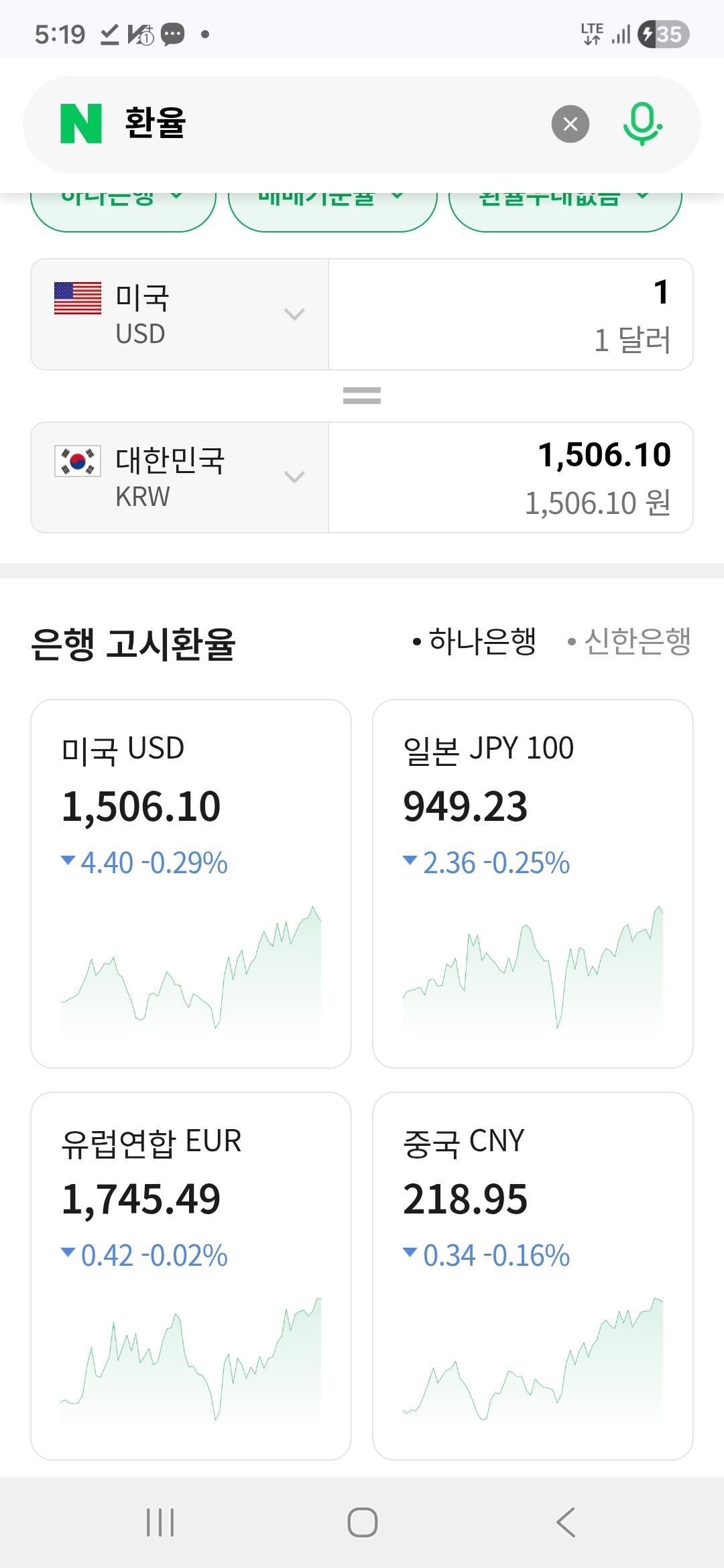This screenshot has height=1568, width=724.
Task: Switch to 신한은행 posted rates
Action: [x=630, y=641]
